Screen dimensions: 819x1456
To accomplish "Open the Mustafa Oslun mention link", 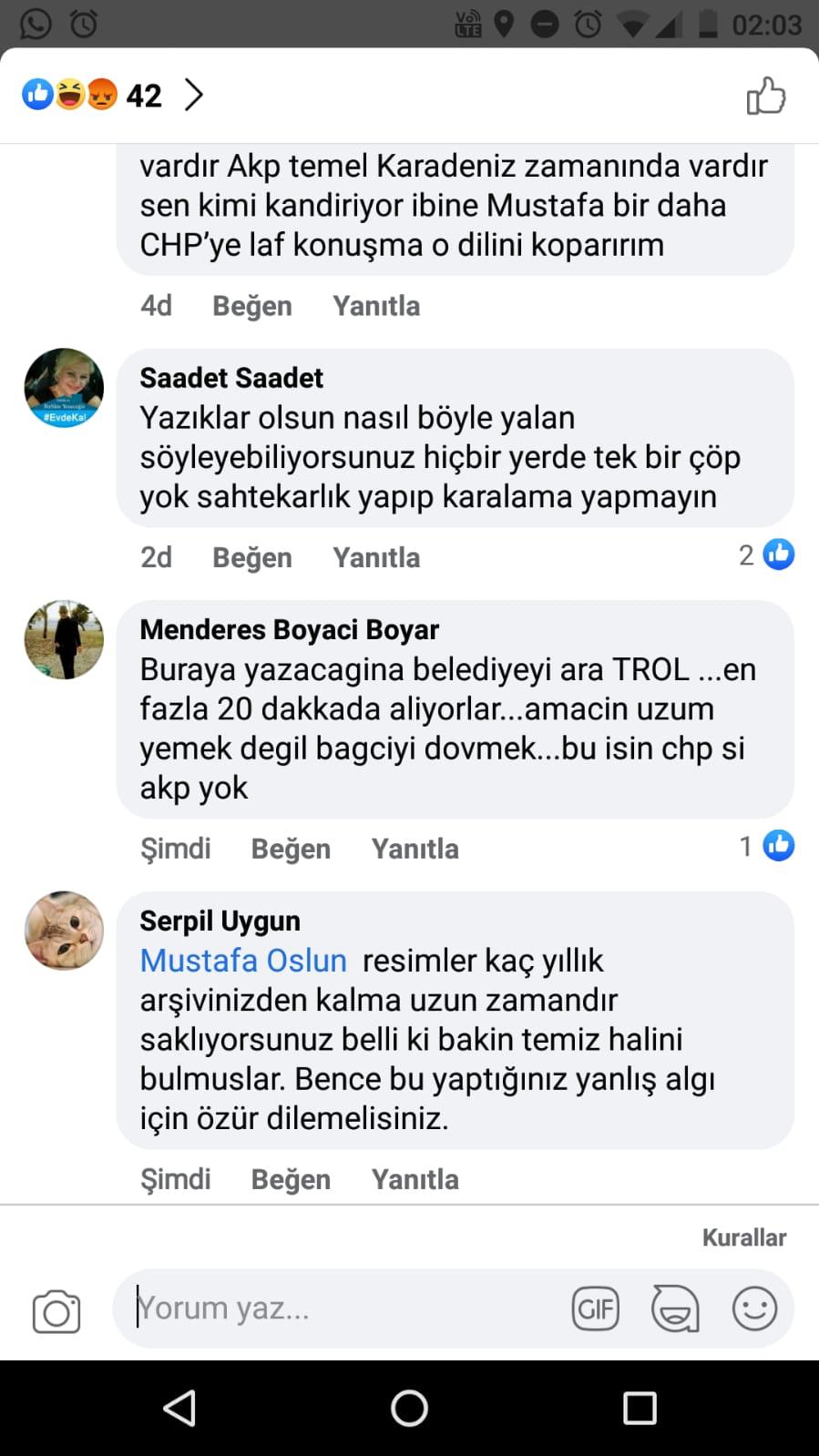I will pos(243,961).
